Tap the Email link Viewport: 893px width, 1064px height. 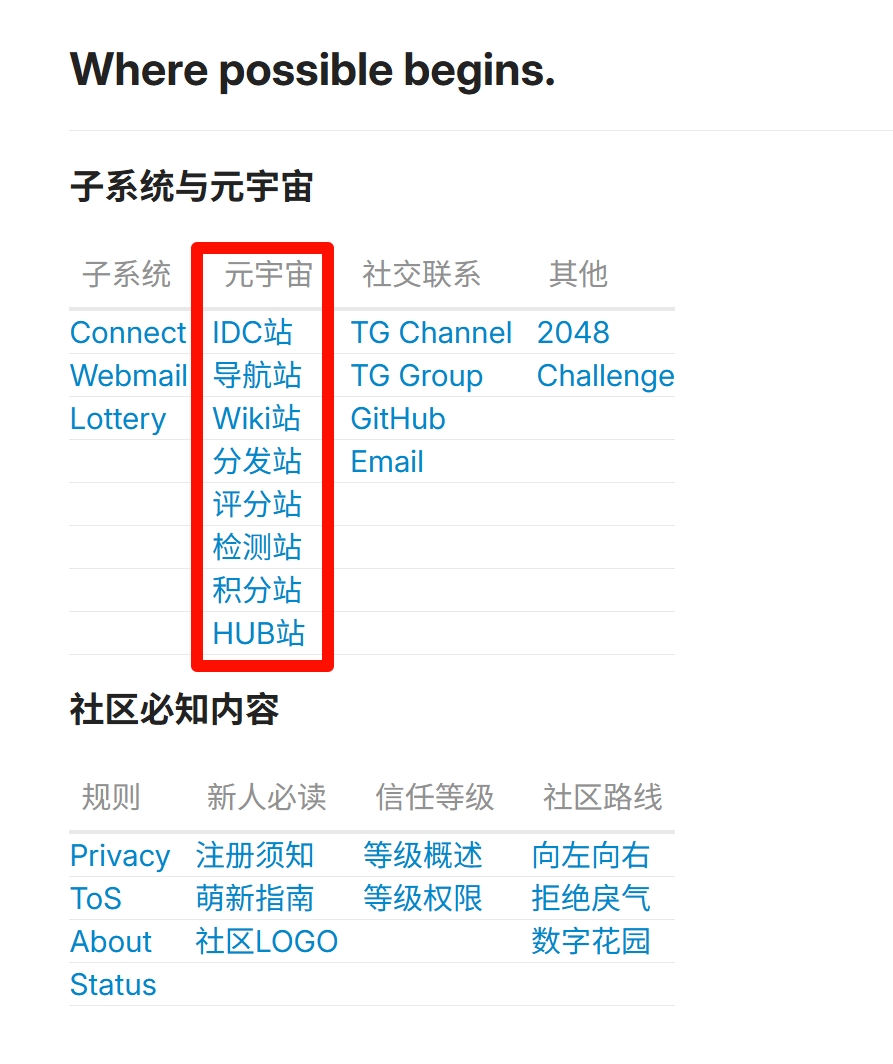click(387, 461)
